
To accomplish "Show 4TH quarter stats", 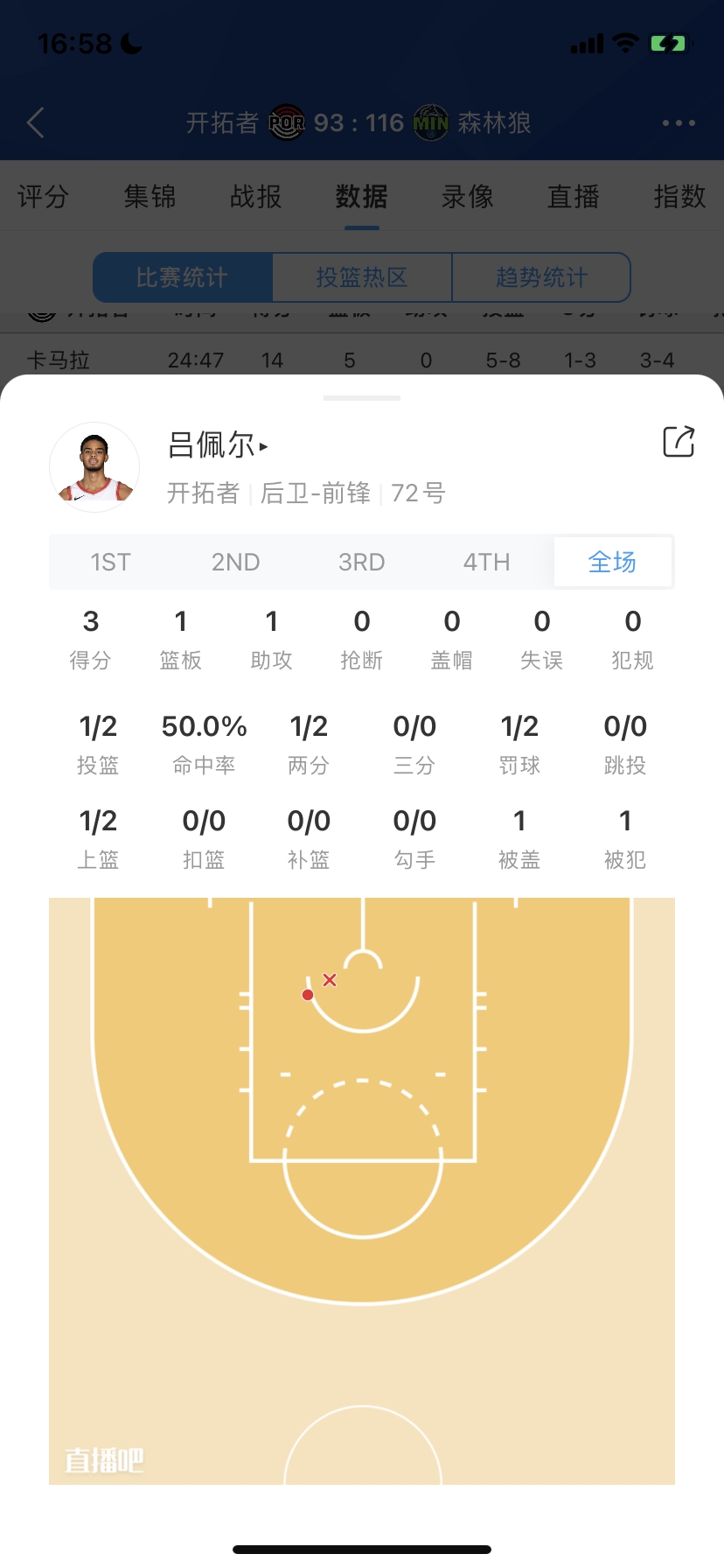I will point(487,562).
